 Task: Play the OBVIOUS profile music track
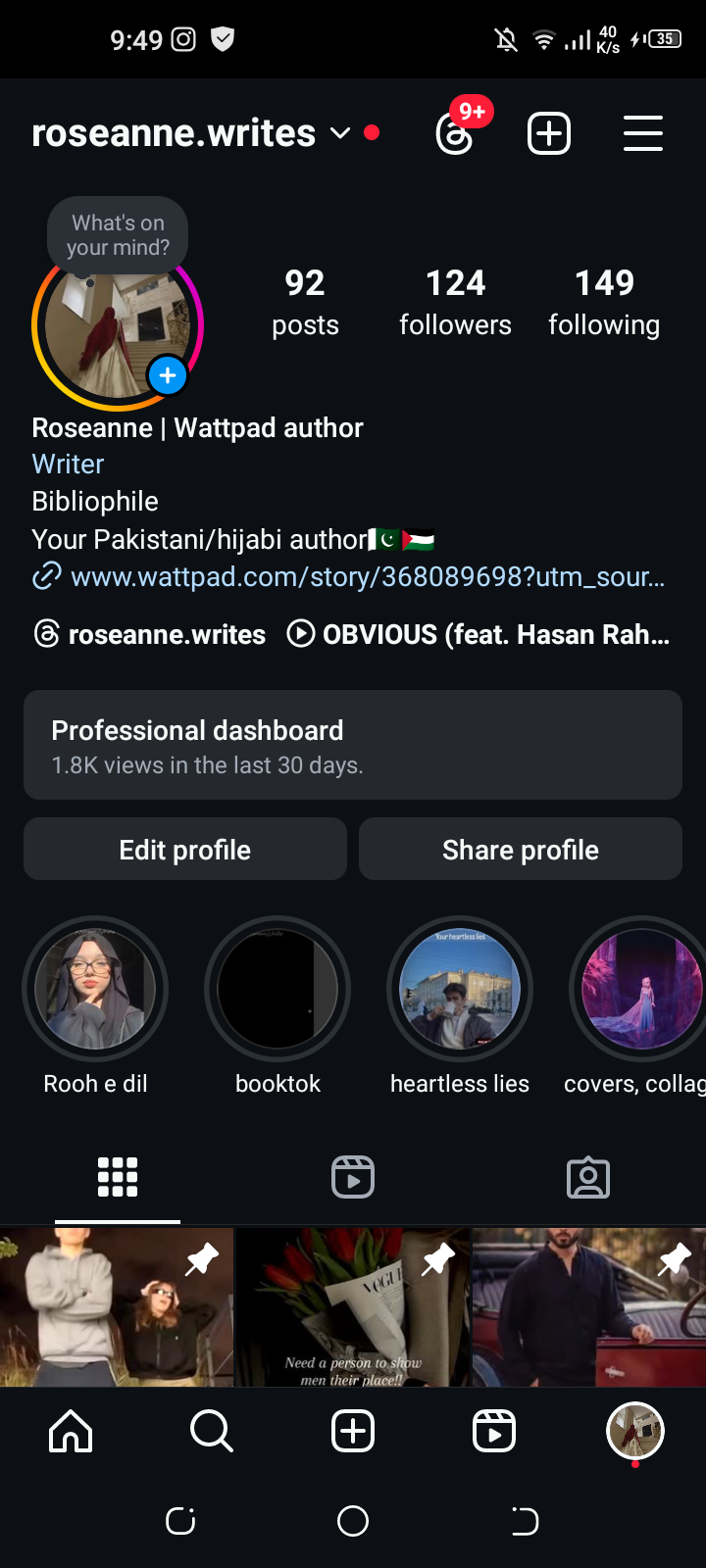[x=480, y=634]
